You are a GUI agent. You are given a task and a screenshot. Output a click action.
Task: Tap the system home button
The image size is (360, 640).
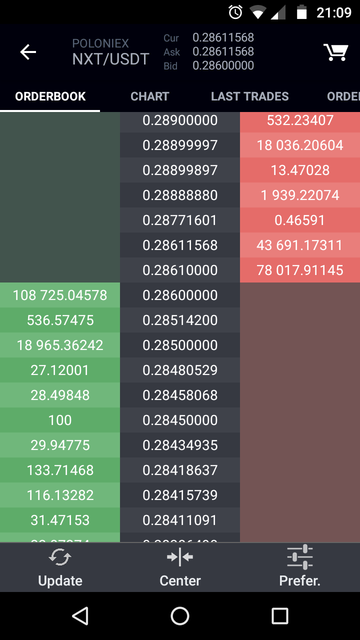(180, 616)
